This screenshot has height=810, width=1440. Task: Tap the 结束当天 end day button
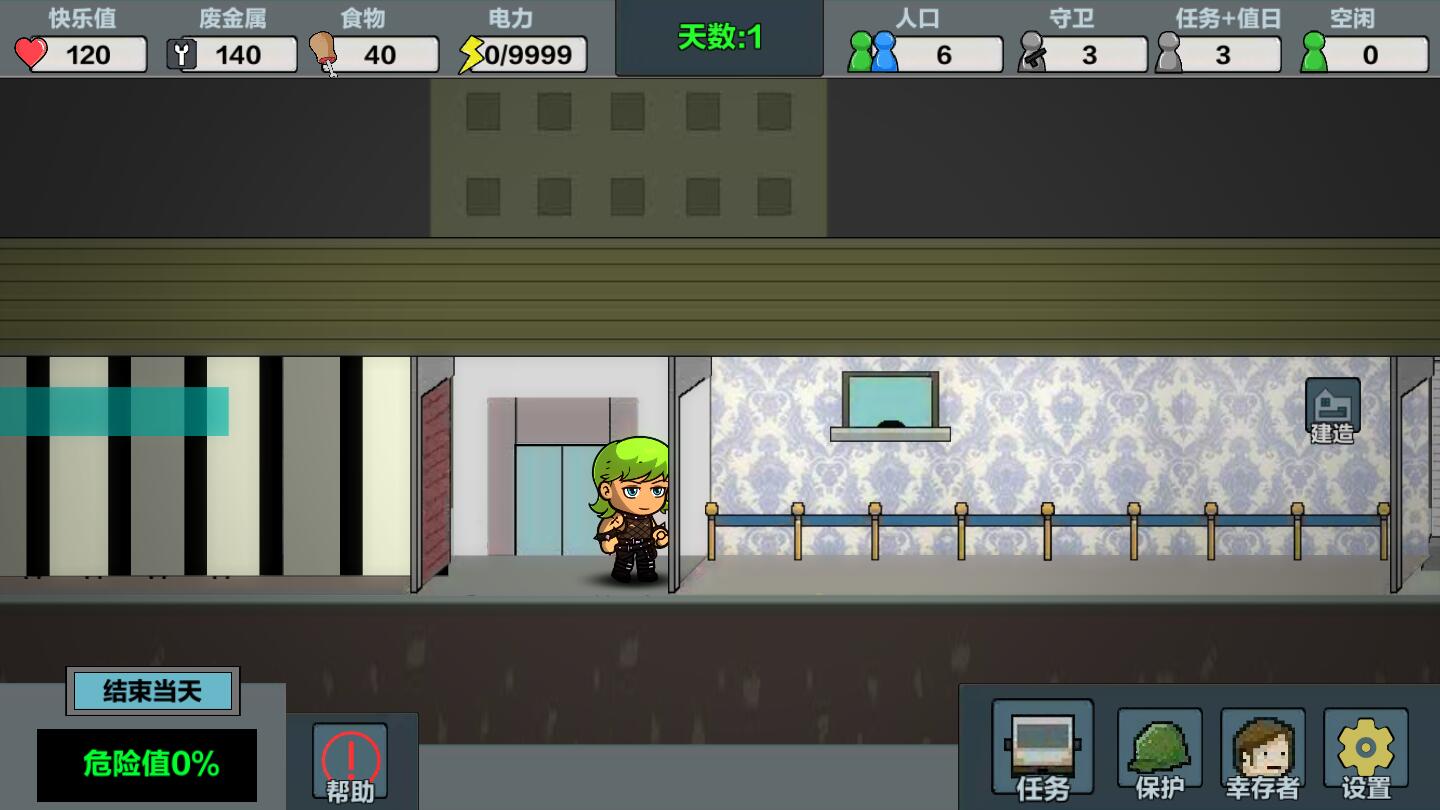point(152,691)
